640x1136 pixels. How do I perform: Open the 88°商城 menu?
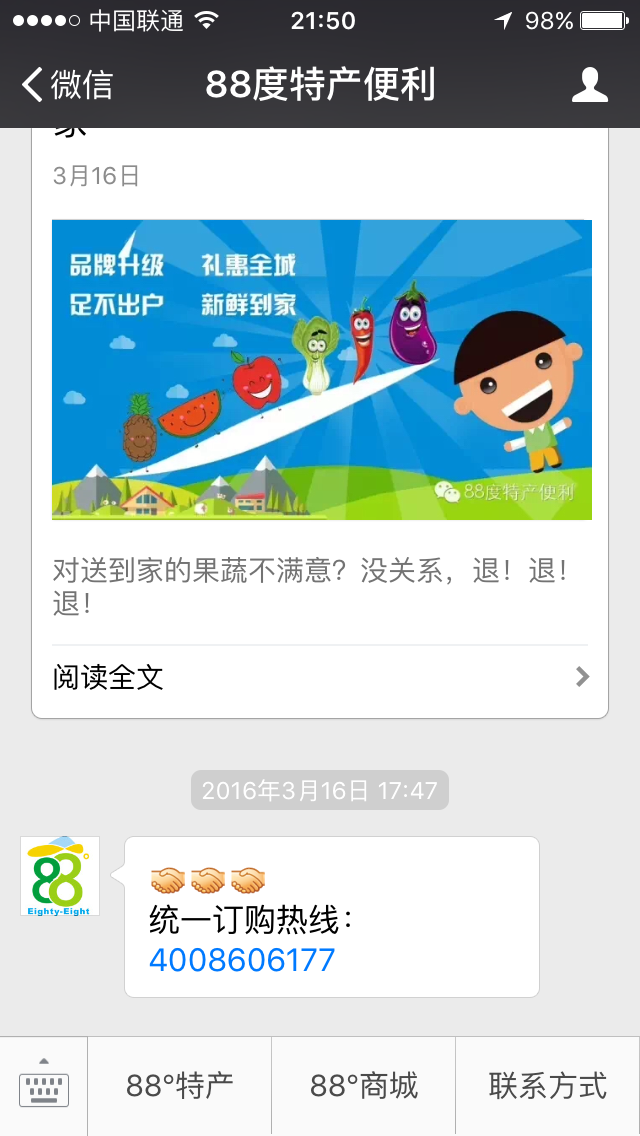click(364, 1086)
